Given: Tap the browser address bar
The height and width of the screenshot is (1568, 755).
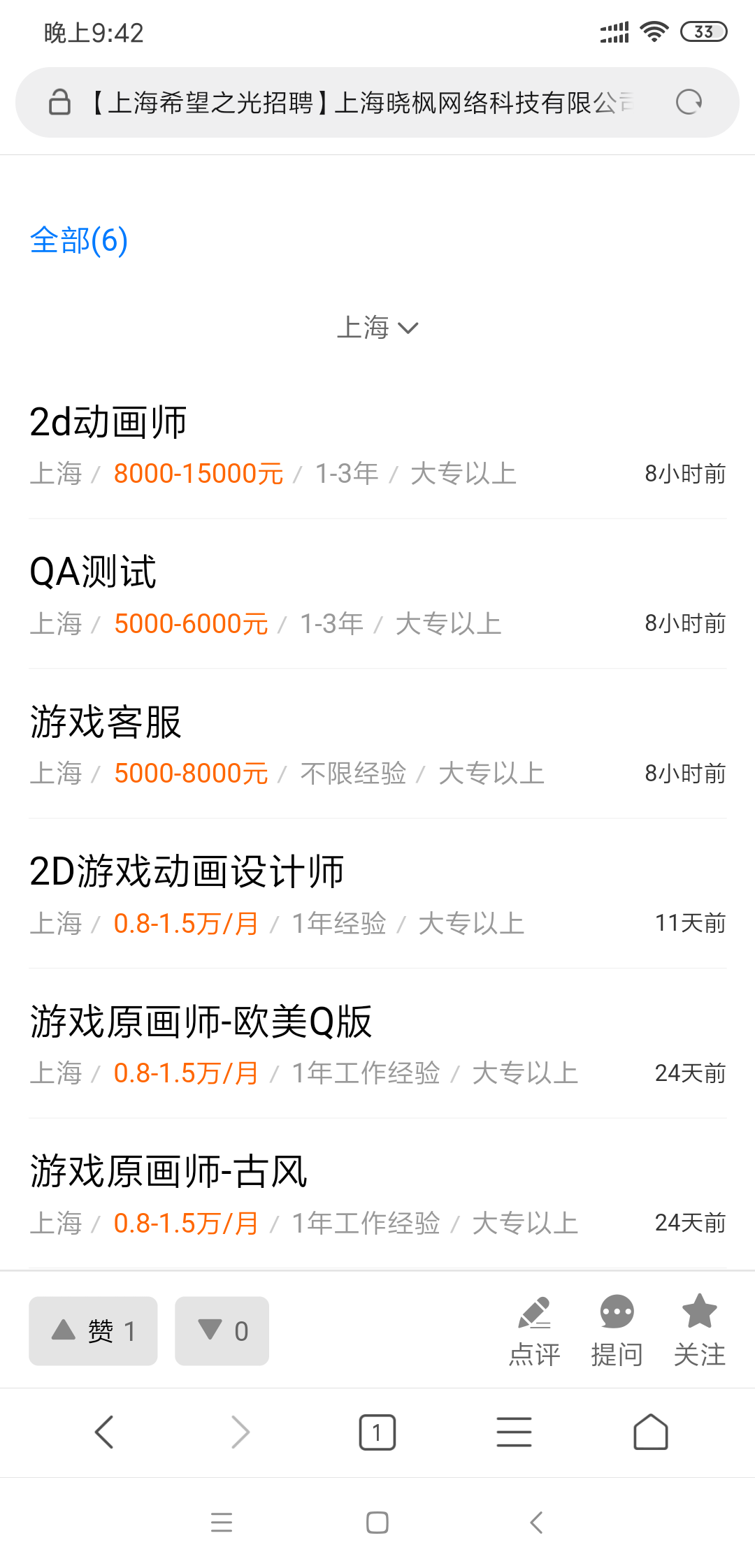Looking at the screenshot, I should (360, 103).
